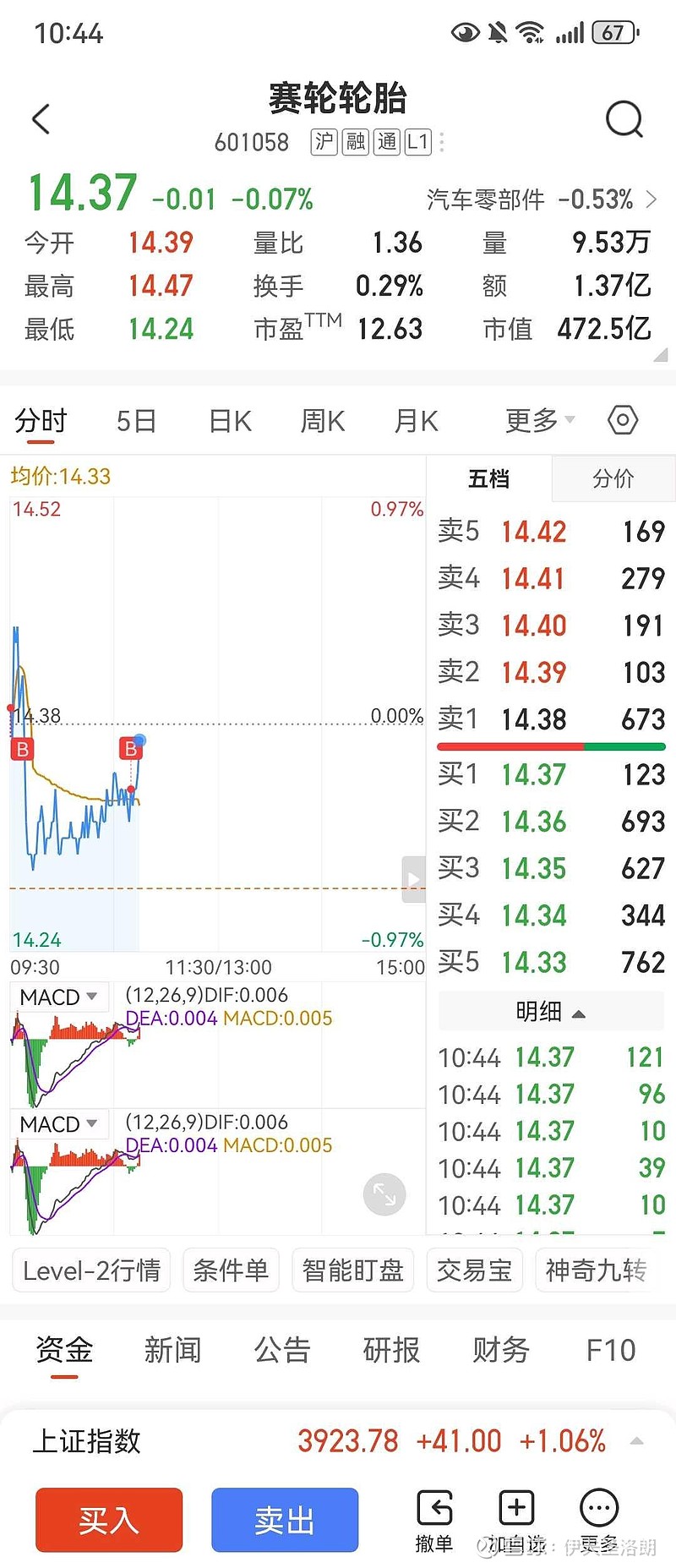Switch to the 周K chart tab
This screenshot has width=676, height=1568.
[x=323, y=420]
